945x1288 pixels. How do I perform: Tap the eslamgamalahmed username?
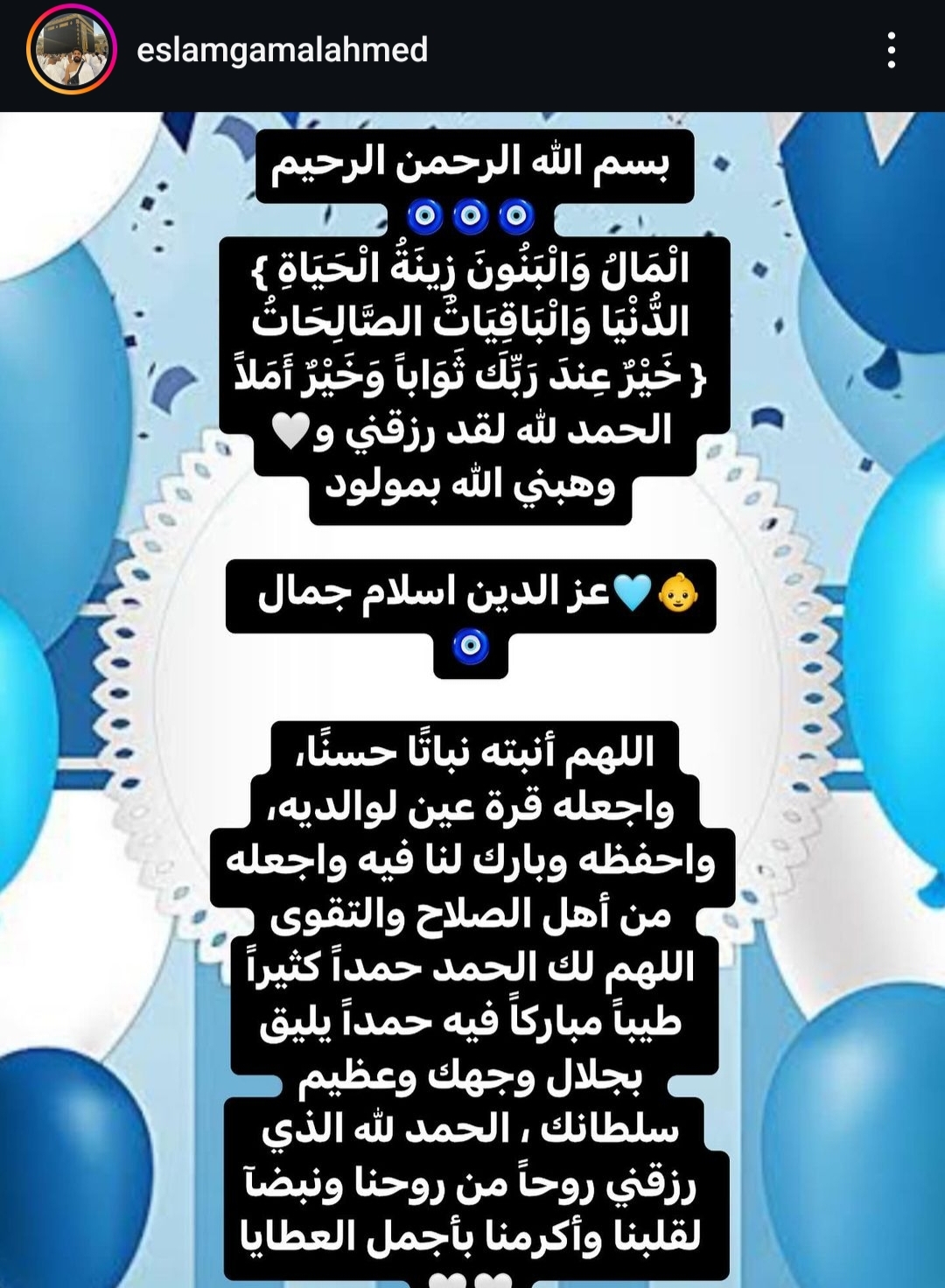point(282,50)
